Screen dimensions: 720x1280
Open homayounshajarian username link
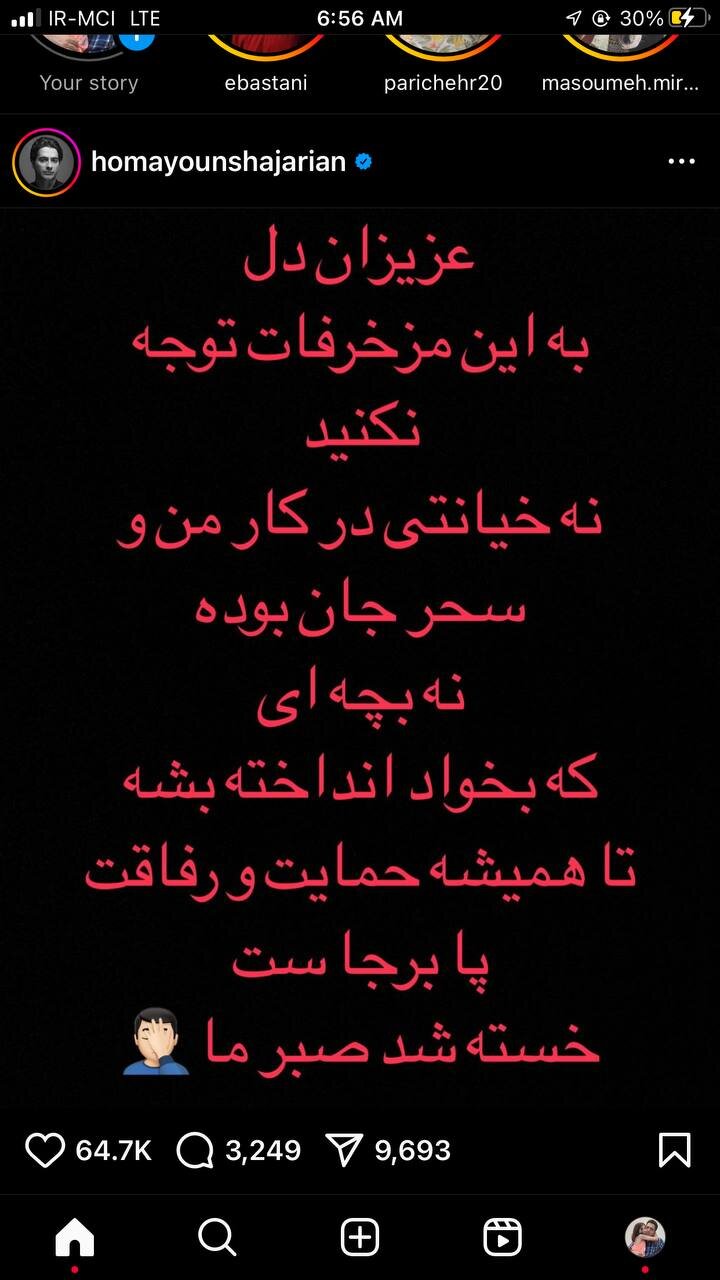[x=217, y=161]
